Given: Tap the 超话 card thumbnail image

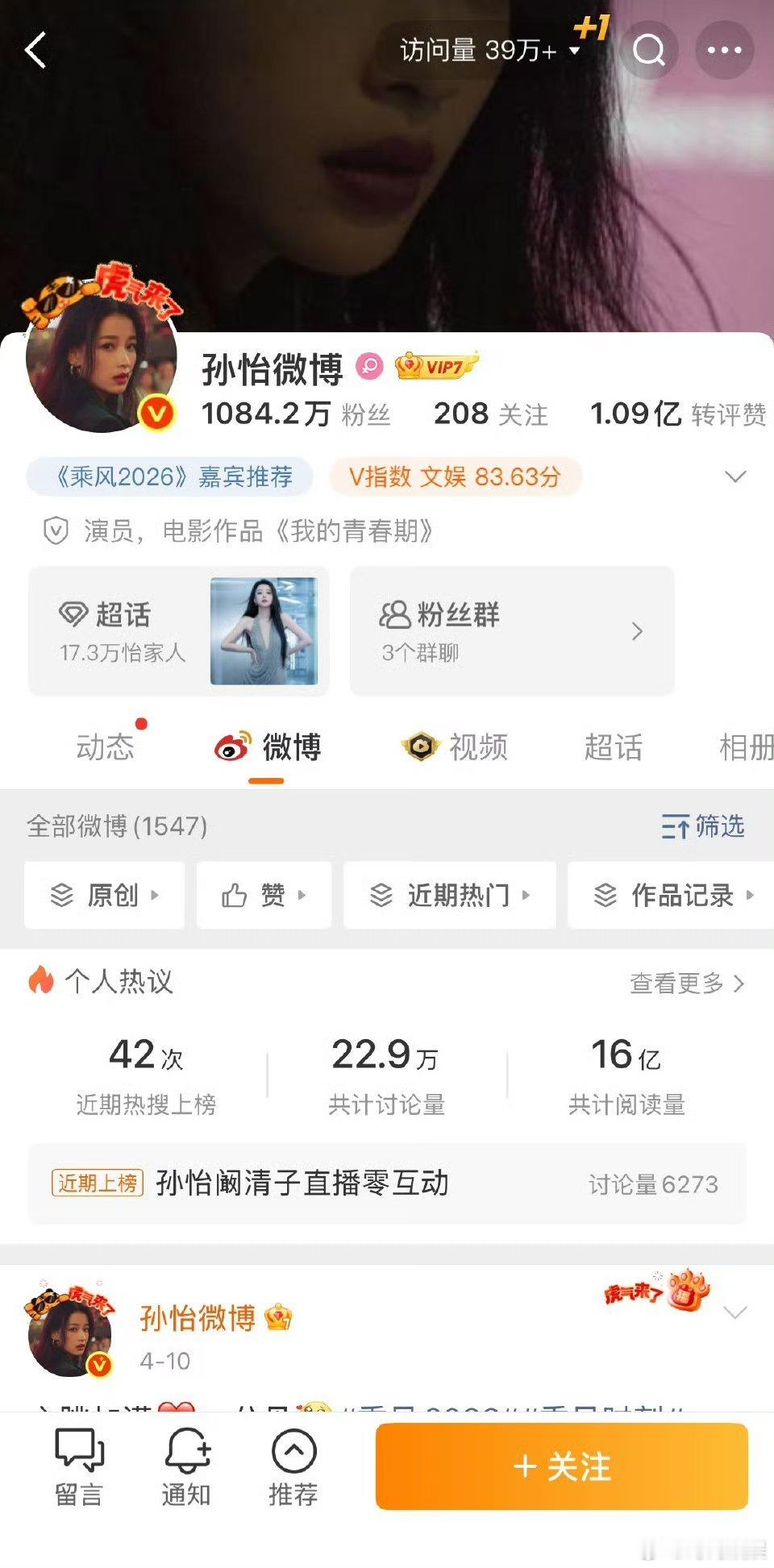Looking at the screenshot, I should (x=265, y=631).
